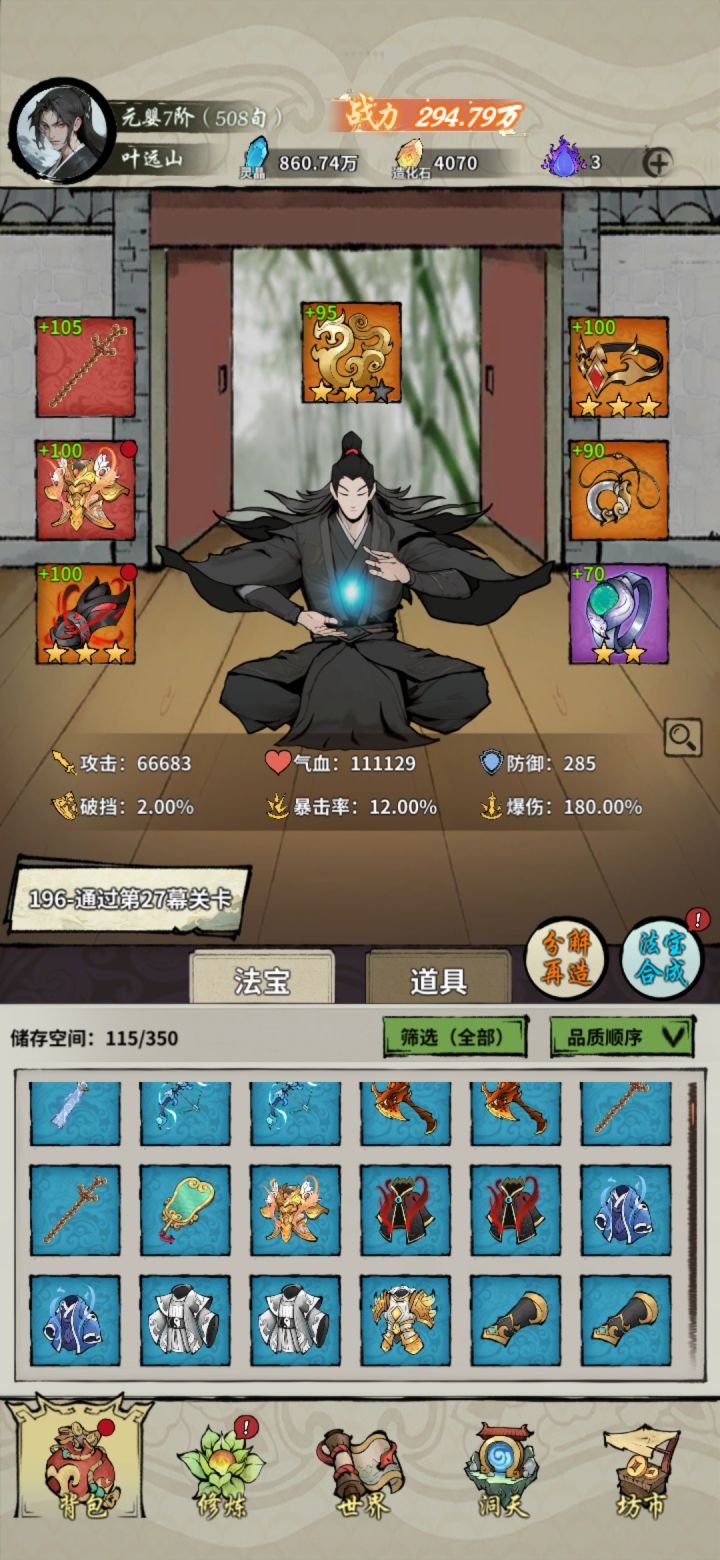Click the magnifier icon near the character

[x=685, y=735]
